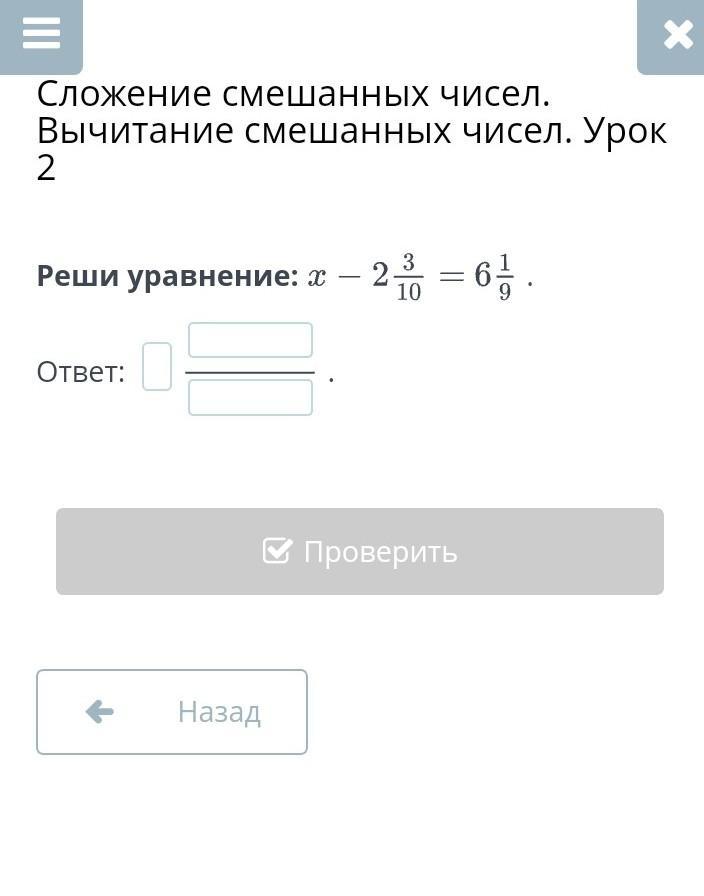Screen dimensions: 704x896
Task: Open the hamburger menu
Action: tap(41, 35)
